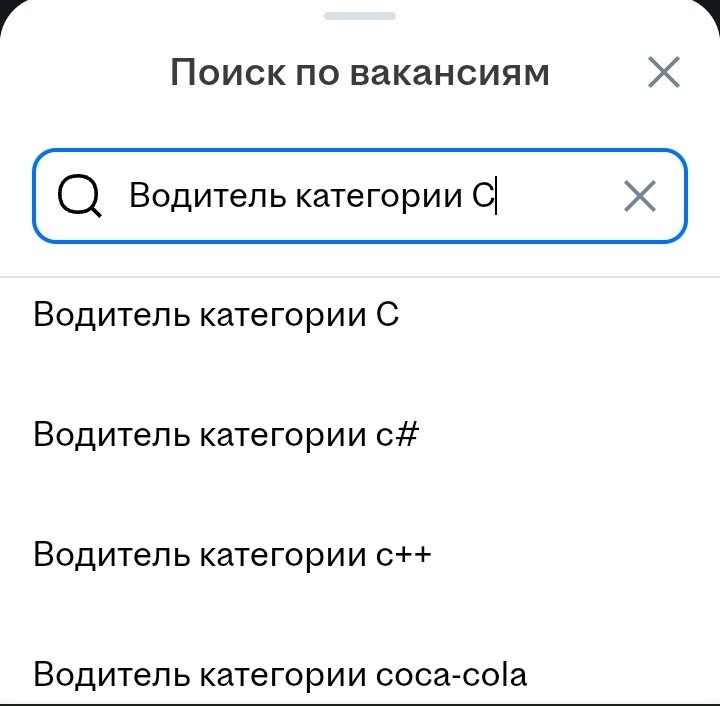The width and height of the screenshot is (720, 706).
Task: Choose suggestion «Водитель категории c#»
Action: (x=226, y=436)
